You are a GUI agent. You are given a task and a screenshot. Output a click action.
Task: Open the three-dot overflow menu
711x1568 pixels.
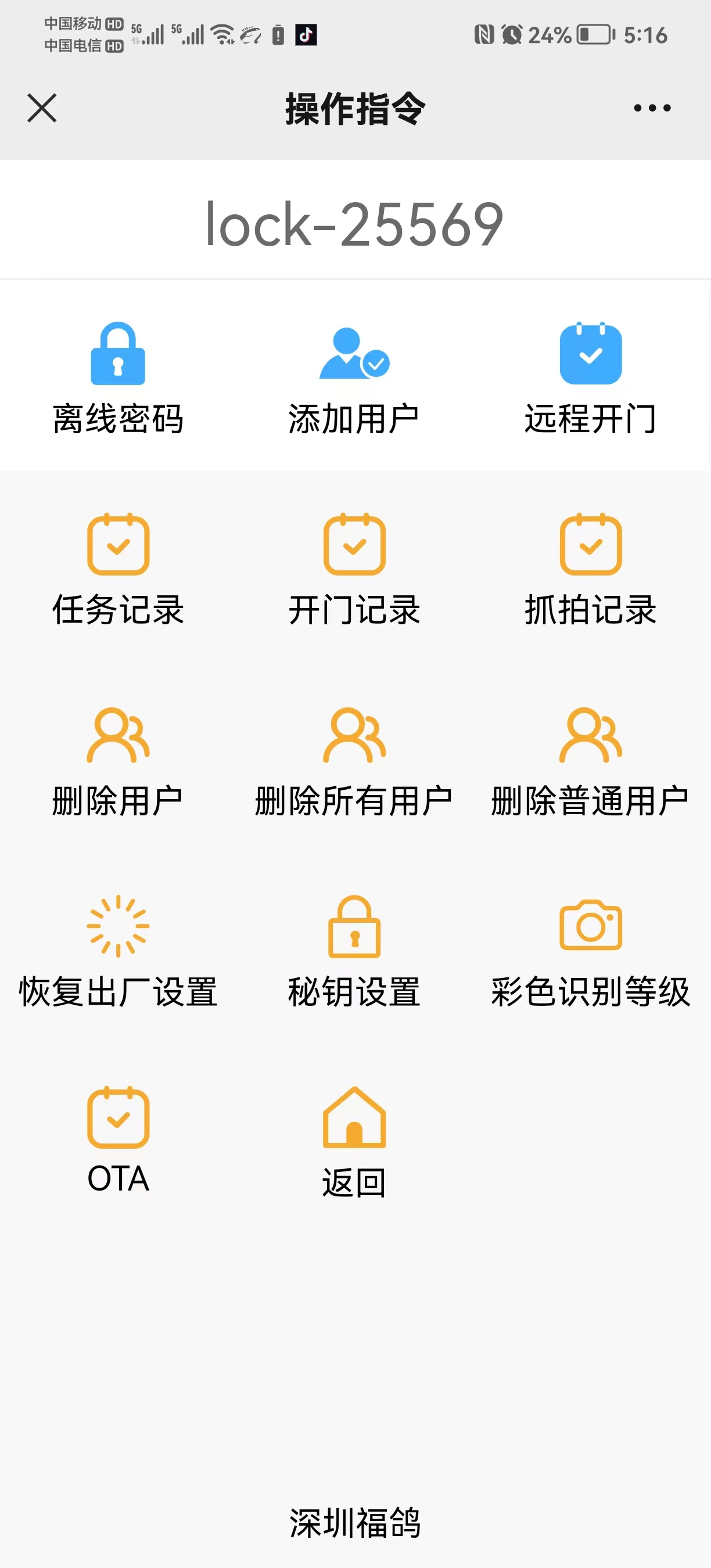coord(652,108)
